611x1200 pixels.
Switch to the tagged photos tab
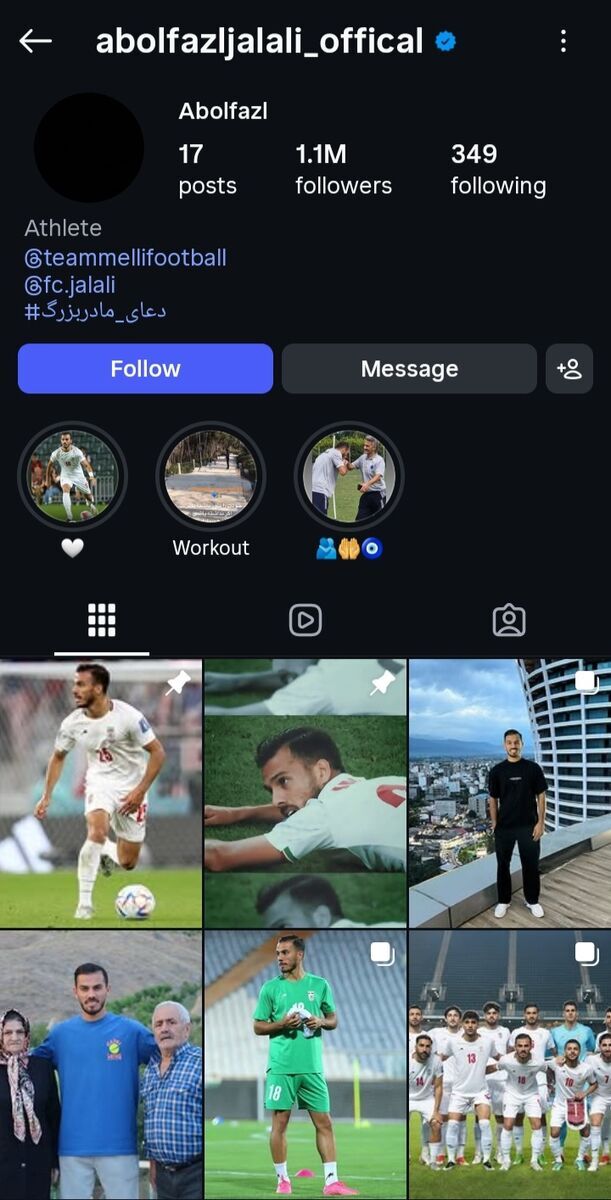point(509,620)
